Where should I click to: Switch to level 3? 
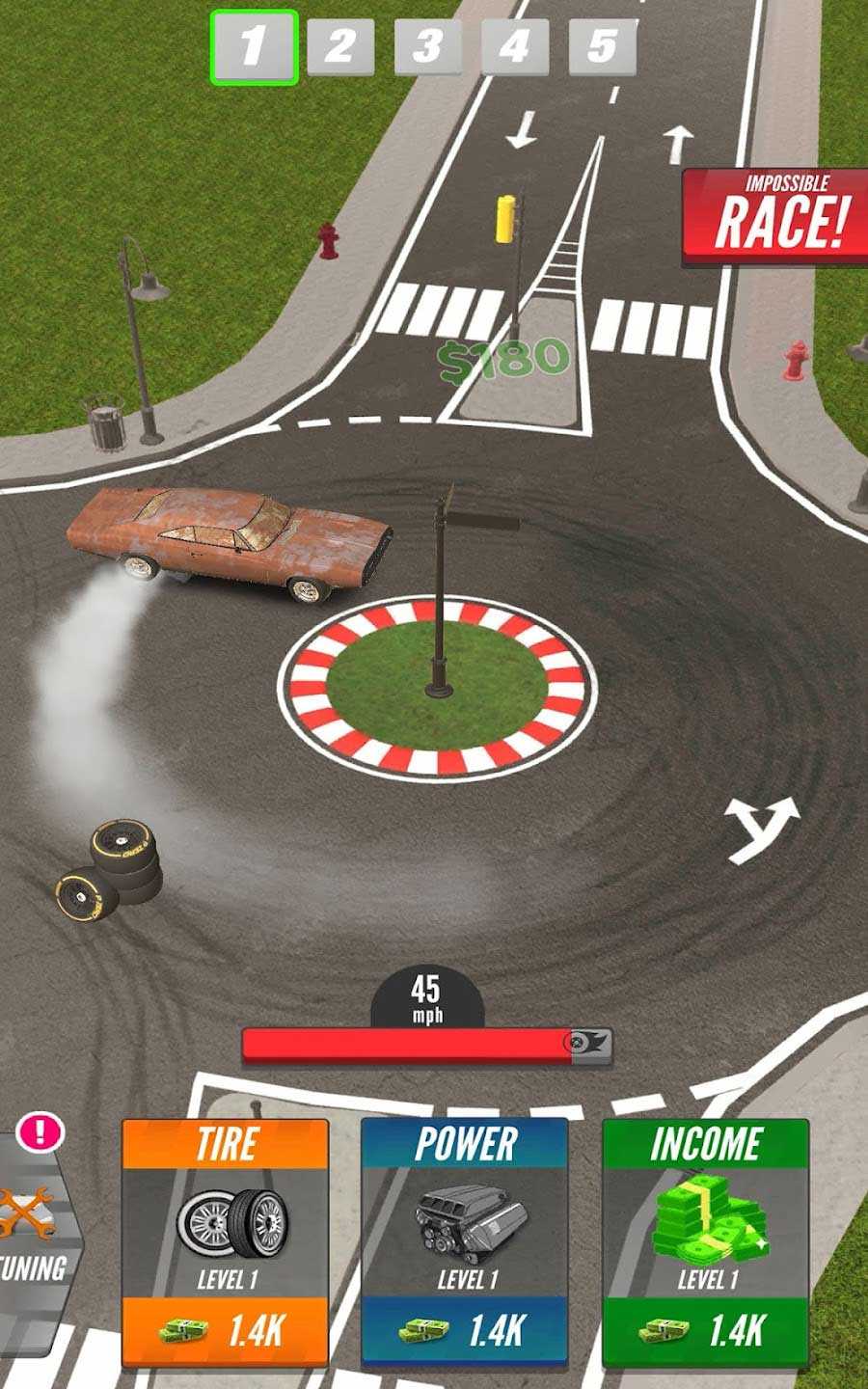[x=427, y=46]
